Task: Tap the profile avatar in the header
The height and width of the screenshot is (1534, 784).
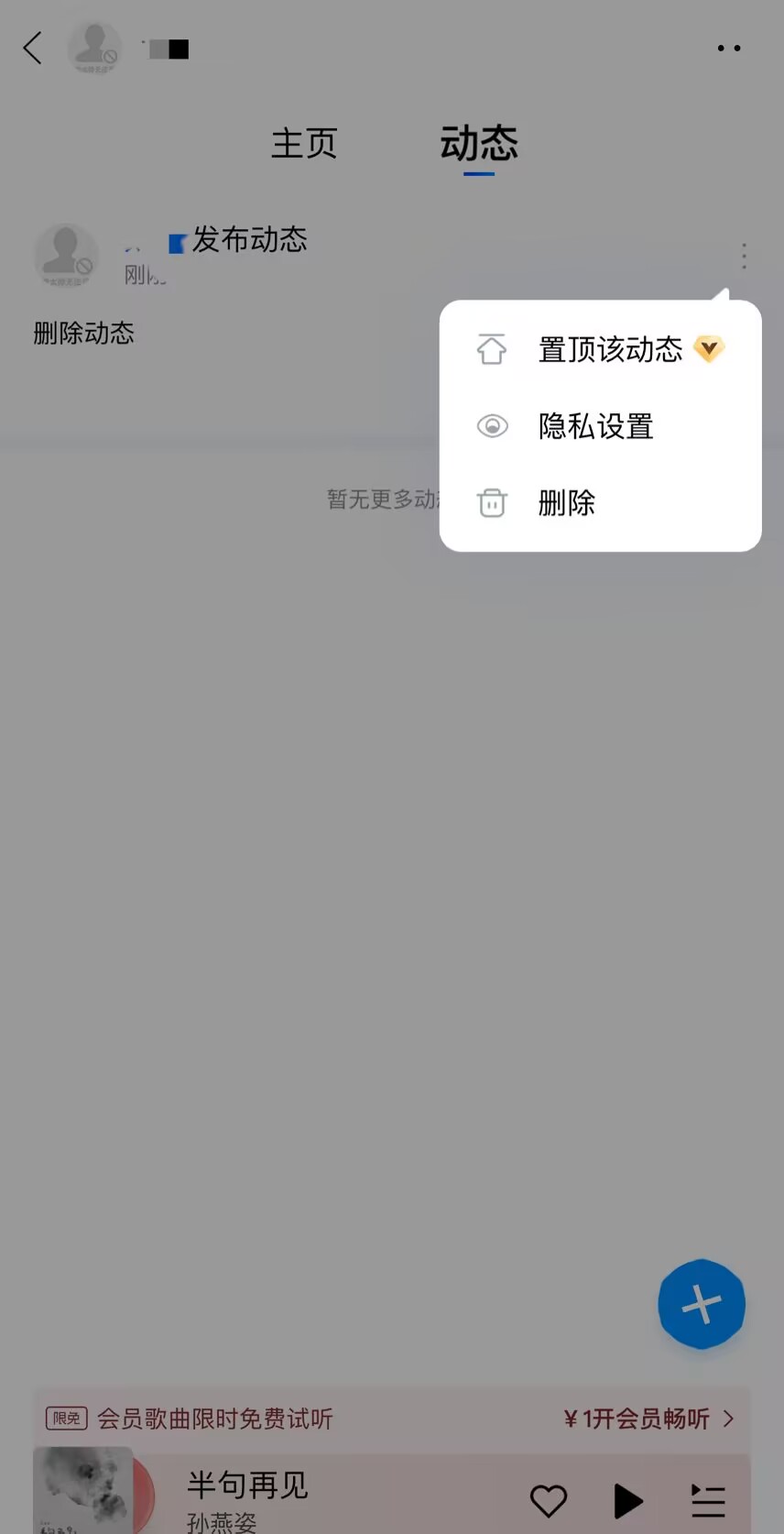Action: click(x=94, y=48)
